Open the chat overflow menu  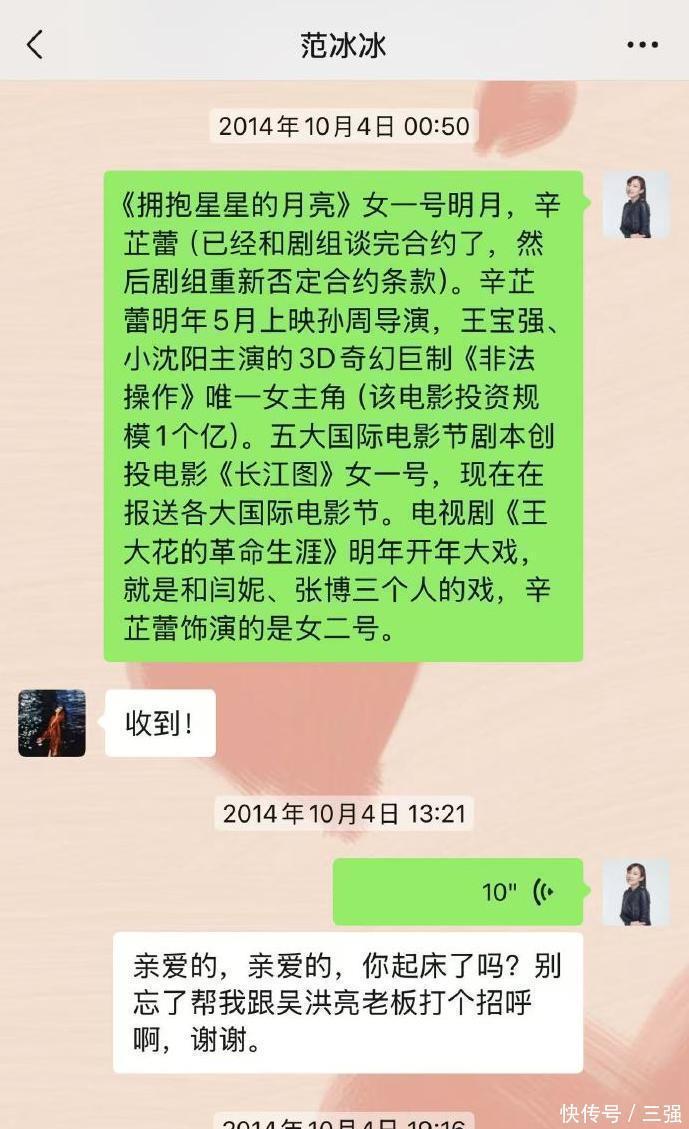(642, 45)
